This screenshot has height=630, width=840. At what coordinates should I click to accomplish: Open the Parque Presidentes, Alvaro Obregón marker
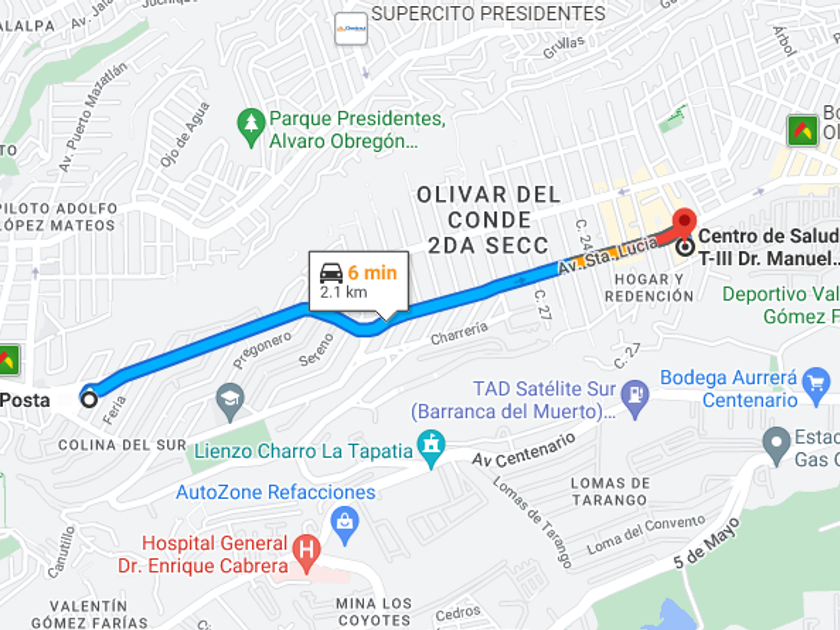click(251, 124)
